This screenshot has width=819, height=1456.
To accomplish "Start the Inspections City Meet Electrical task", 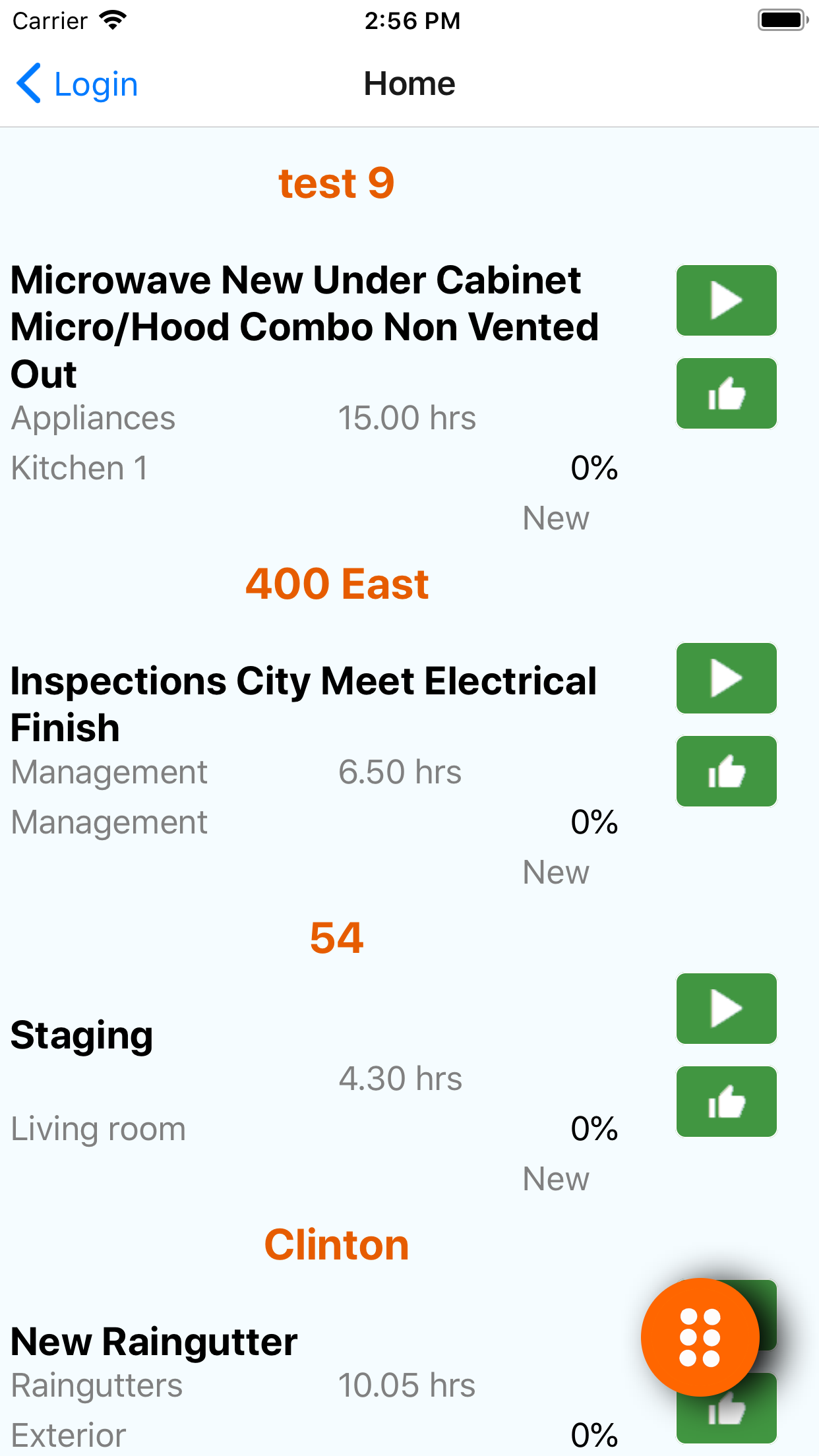I will 726,679.
